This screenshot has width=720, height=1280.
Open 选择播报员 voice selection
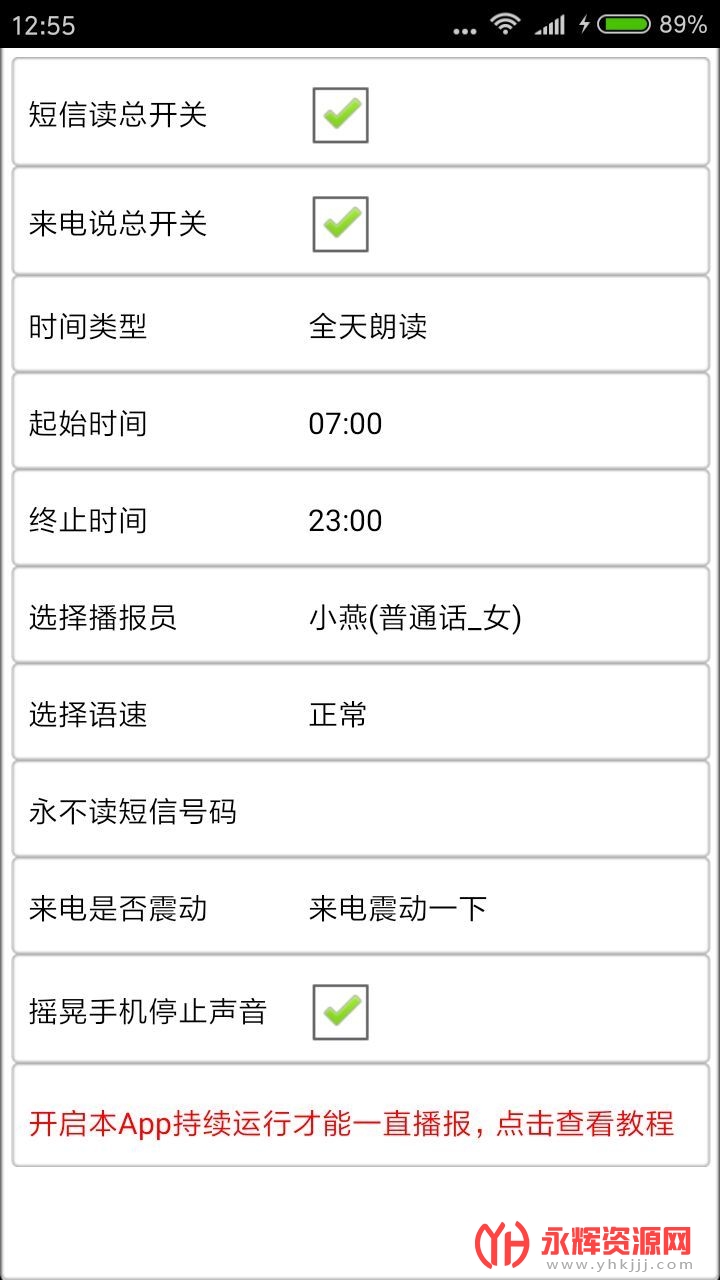coord(414,617)
